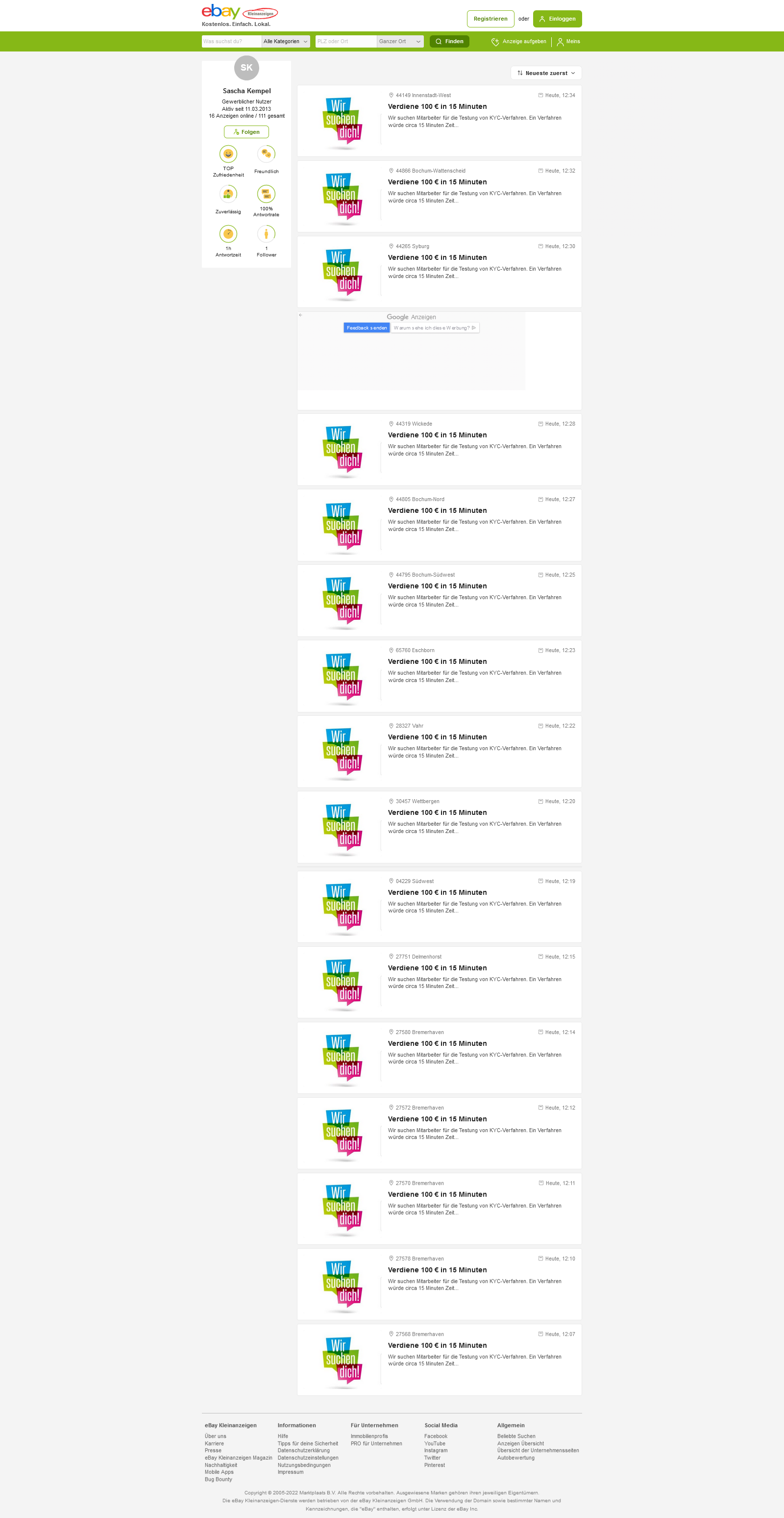Change sorting via Neueste zuerst

pos(546,73)
